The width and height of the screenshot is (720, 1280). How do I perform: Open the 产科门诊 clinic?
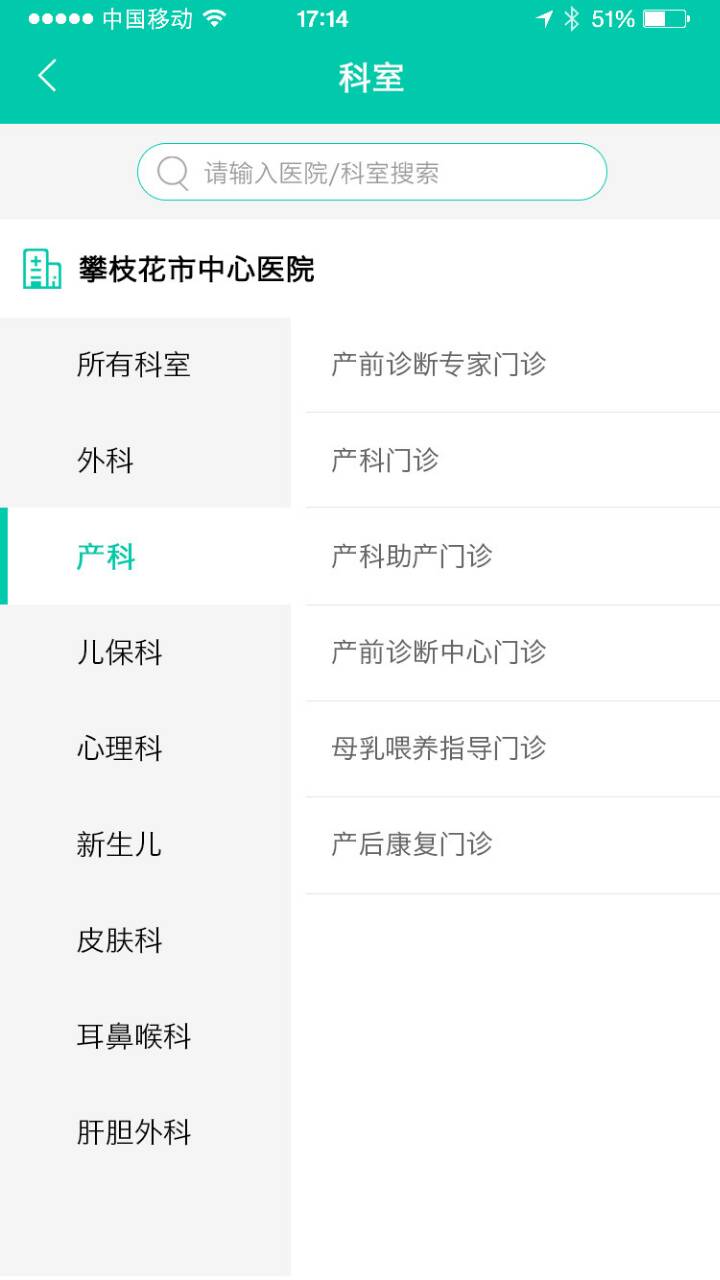pos(513,460)
